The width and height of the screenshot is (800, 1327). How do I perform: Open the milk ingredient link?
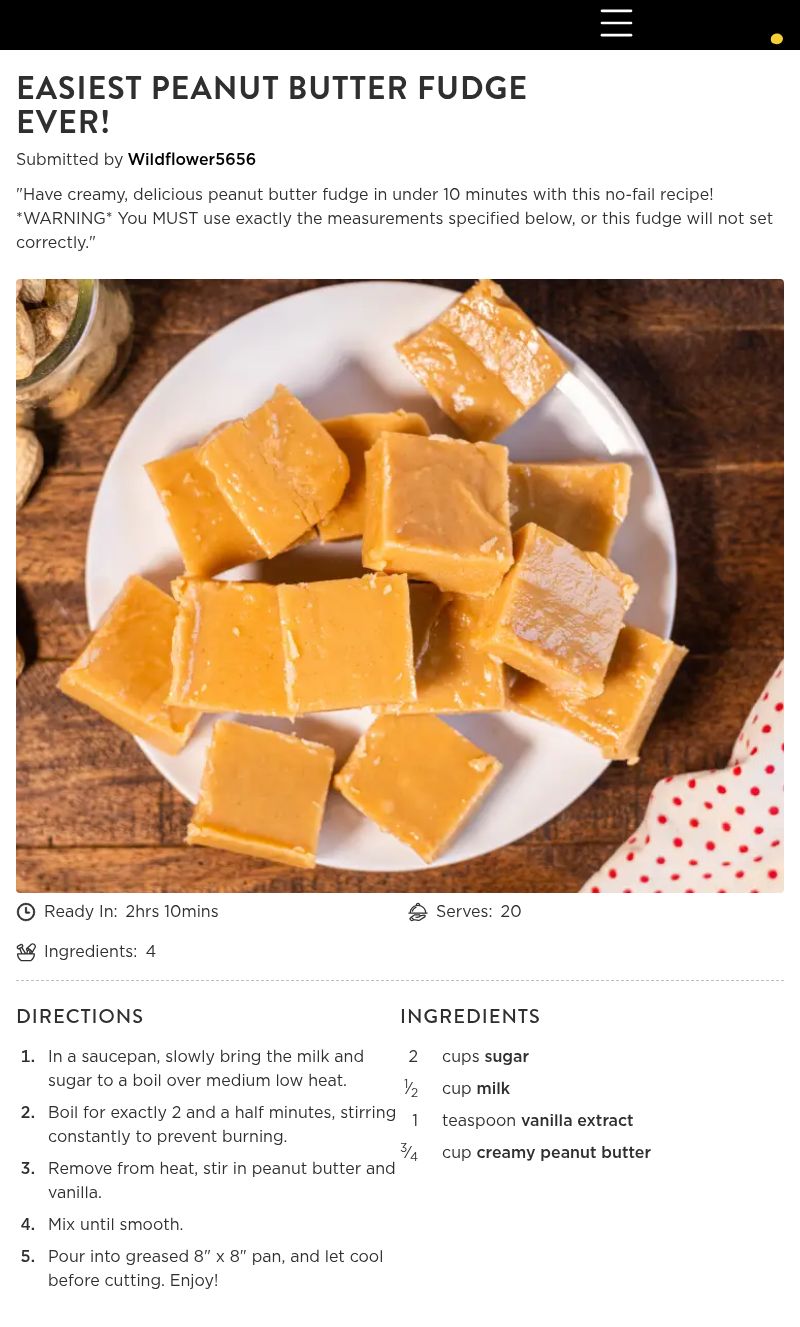[x=493, y=1089]
